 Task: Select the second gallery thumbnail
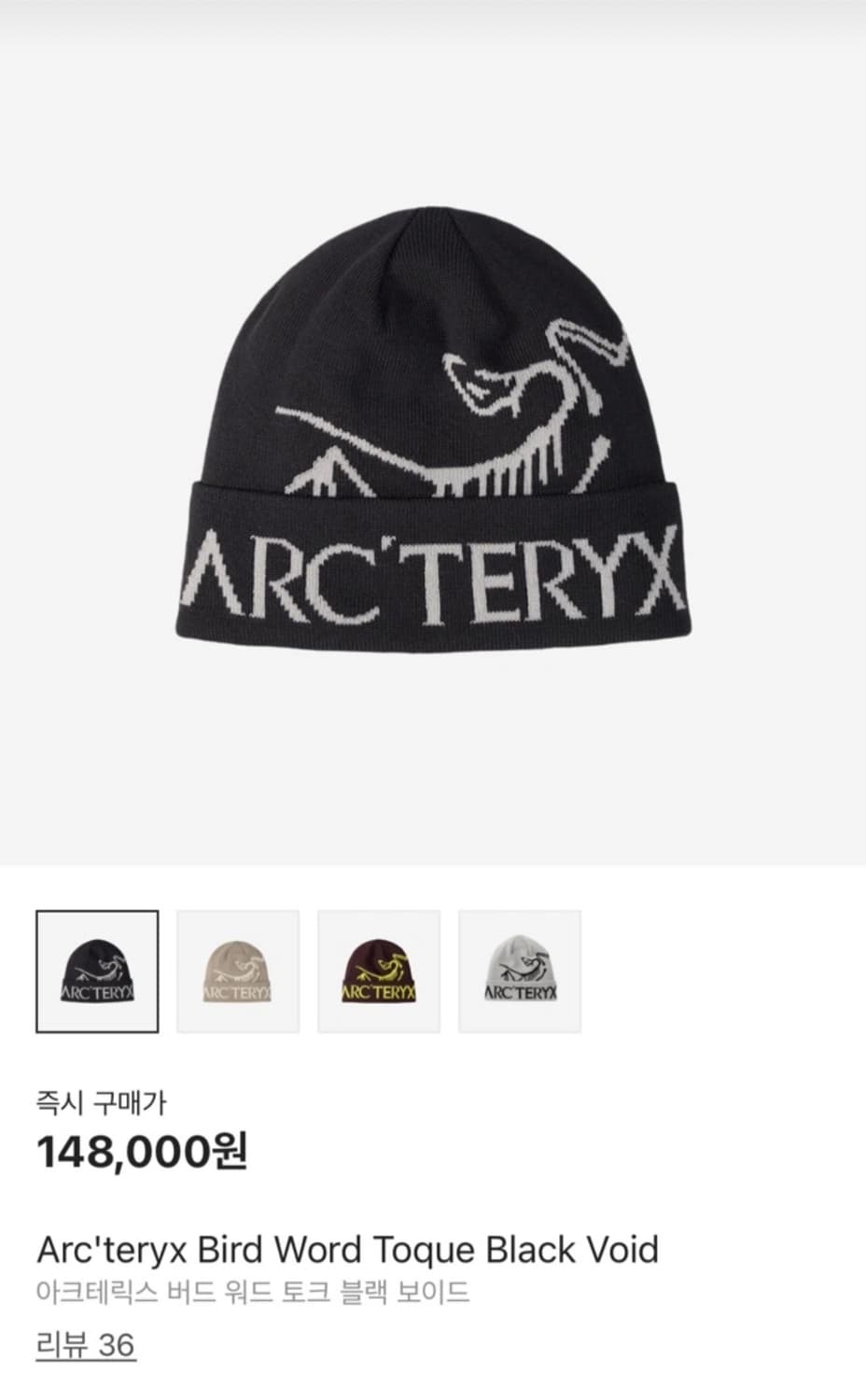(x=238, y=971)
